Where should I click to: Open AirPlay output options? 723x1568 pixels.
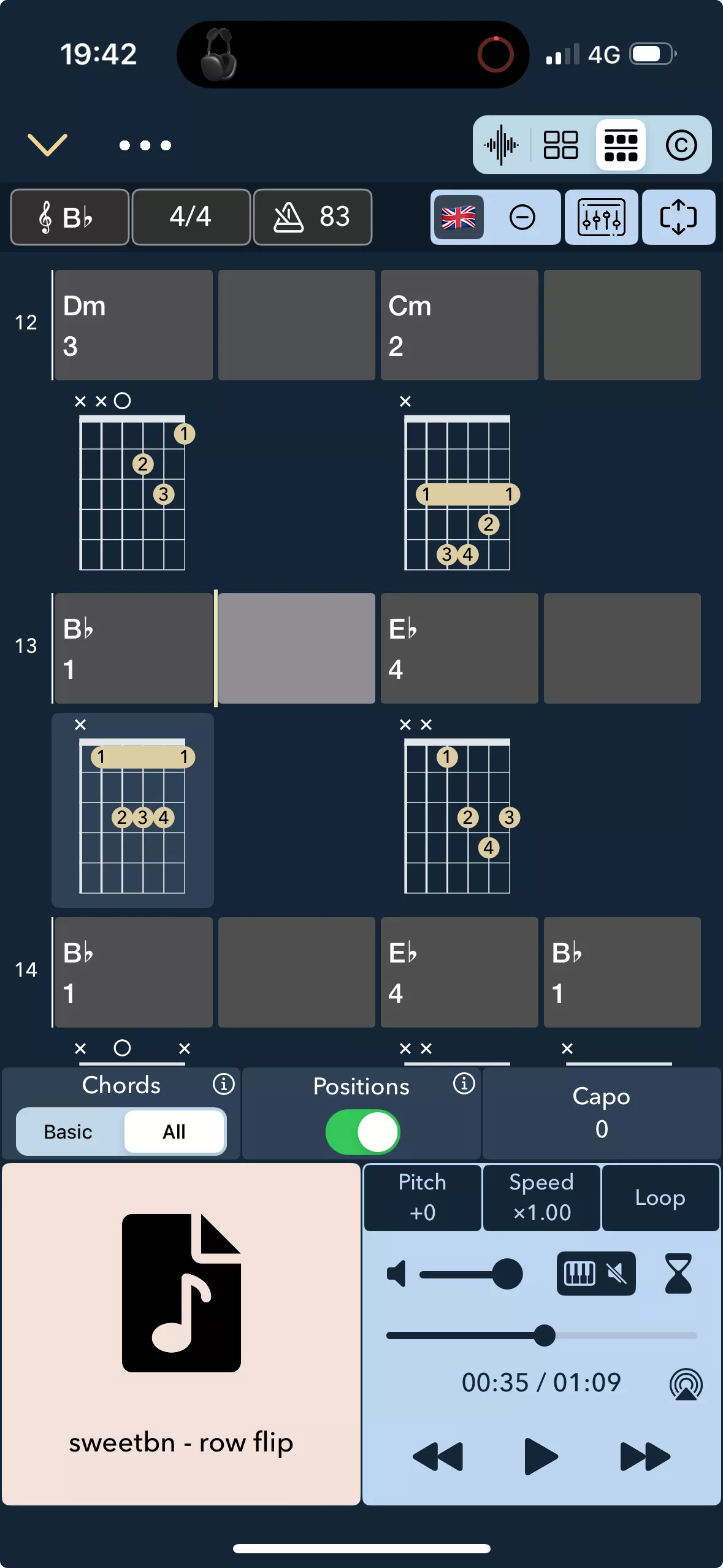click(x=686, y=1384)
